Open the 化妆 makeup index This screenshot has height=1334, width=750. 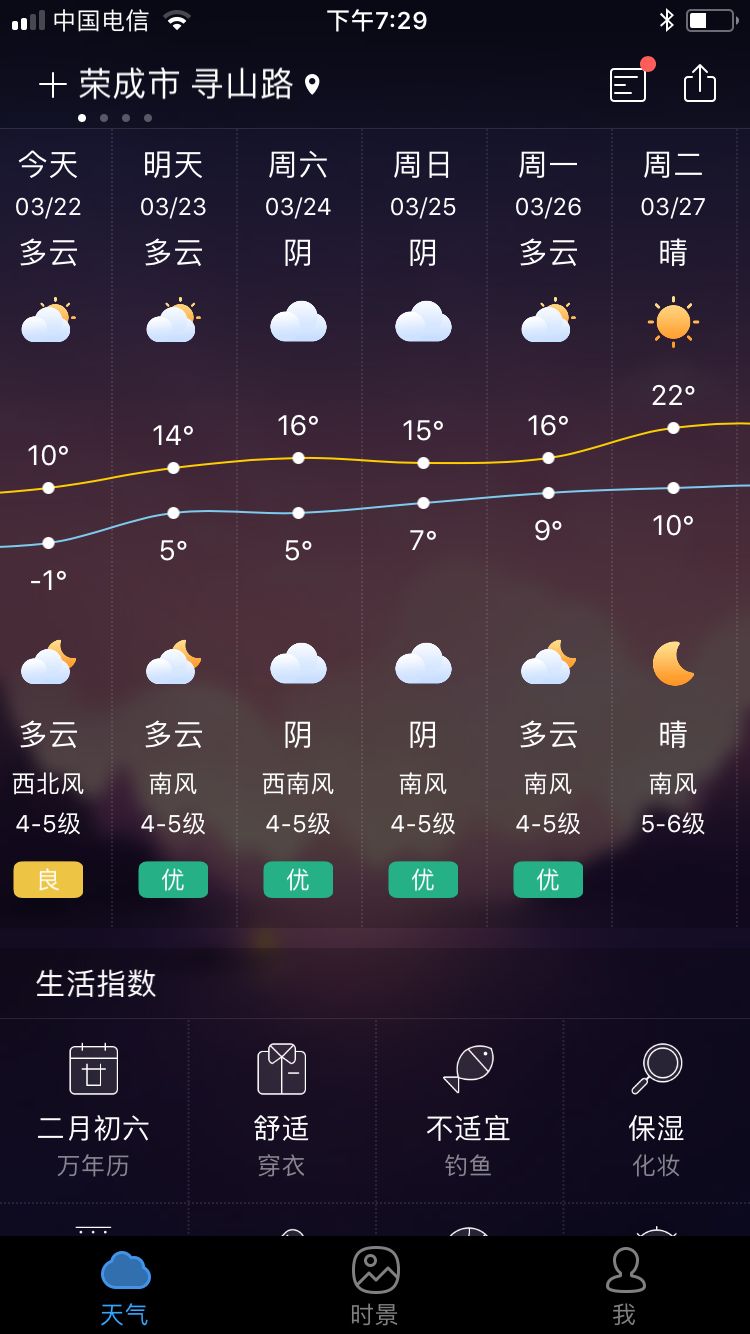(657, 1110)
